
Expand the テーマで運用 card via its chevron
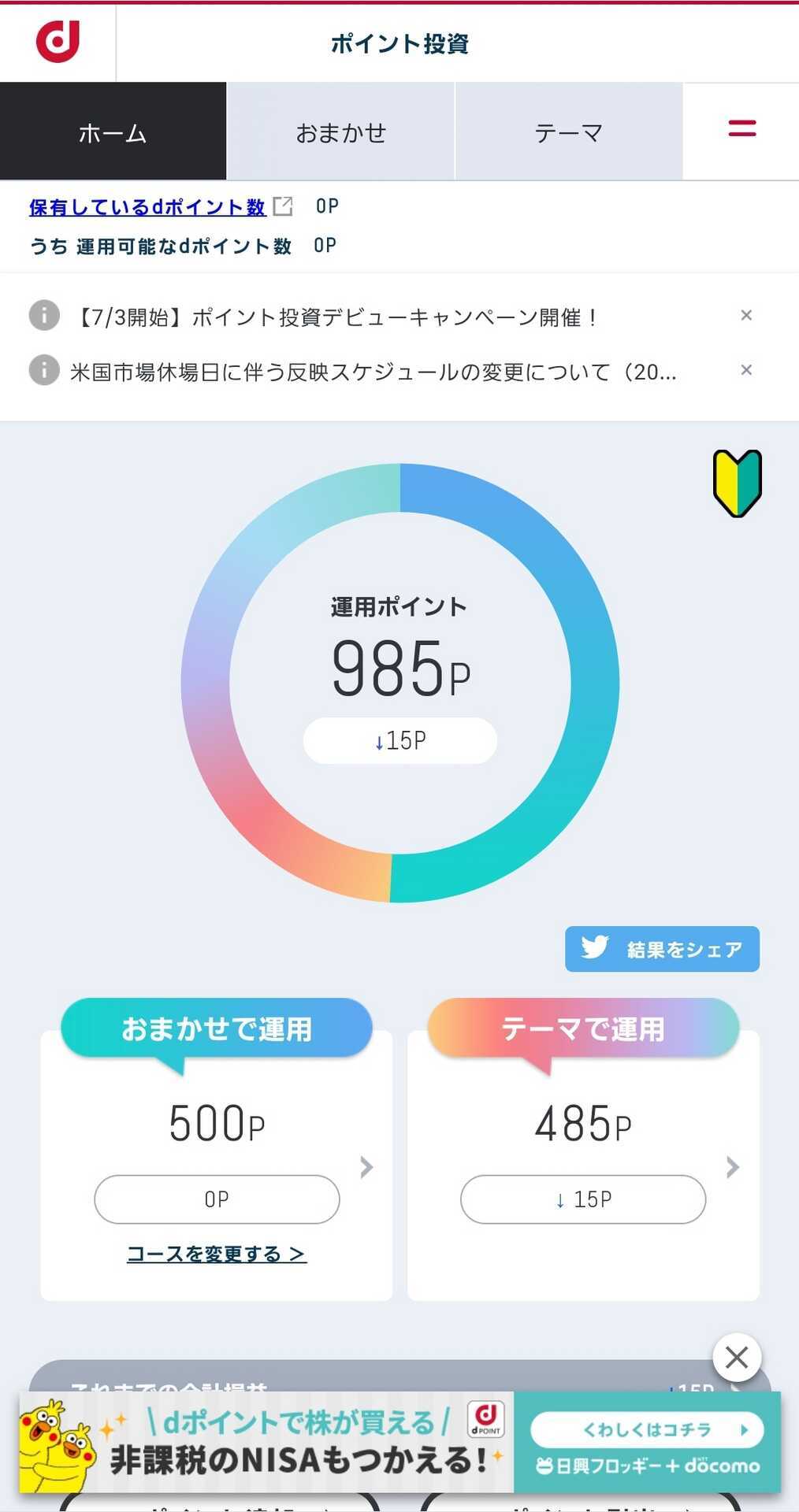pos(731,1167)
